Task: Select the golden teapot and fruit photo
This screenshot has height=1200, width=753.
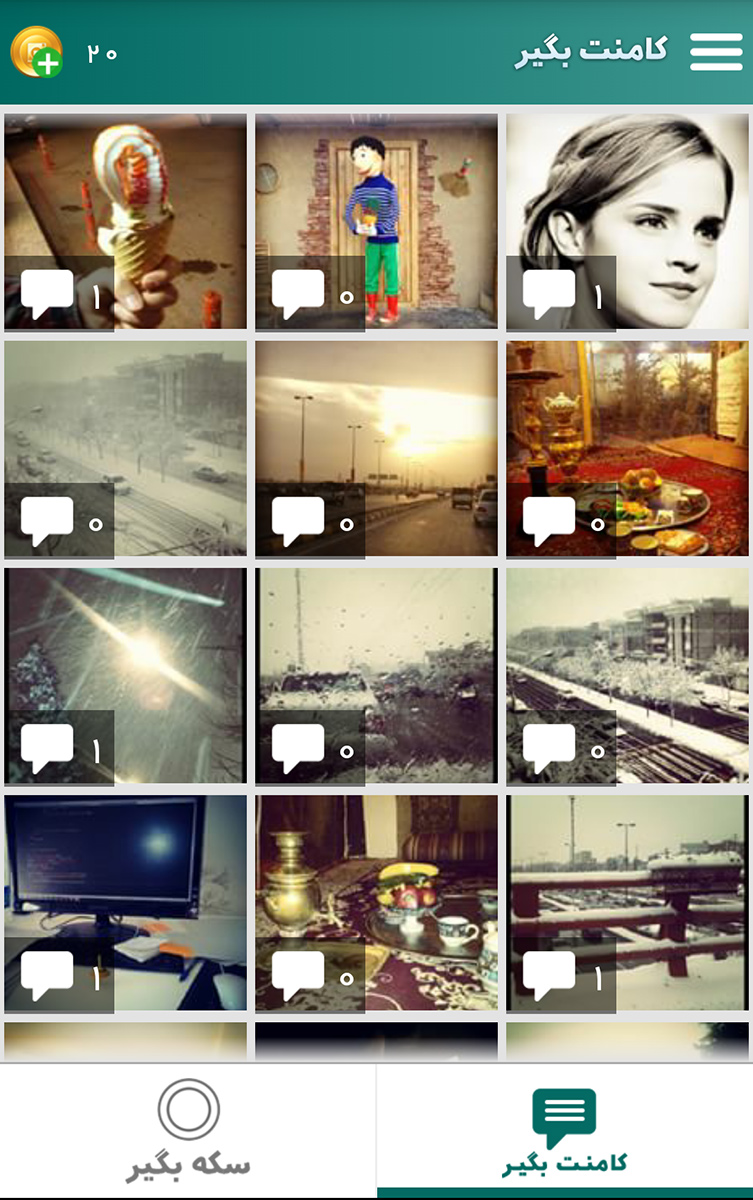Action: click(x=627, y=449)
